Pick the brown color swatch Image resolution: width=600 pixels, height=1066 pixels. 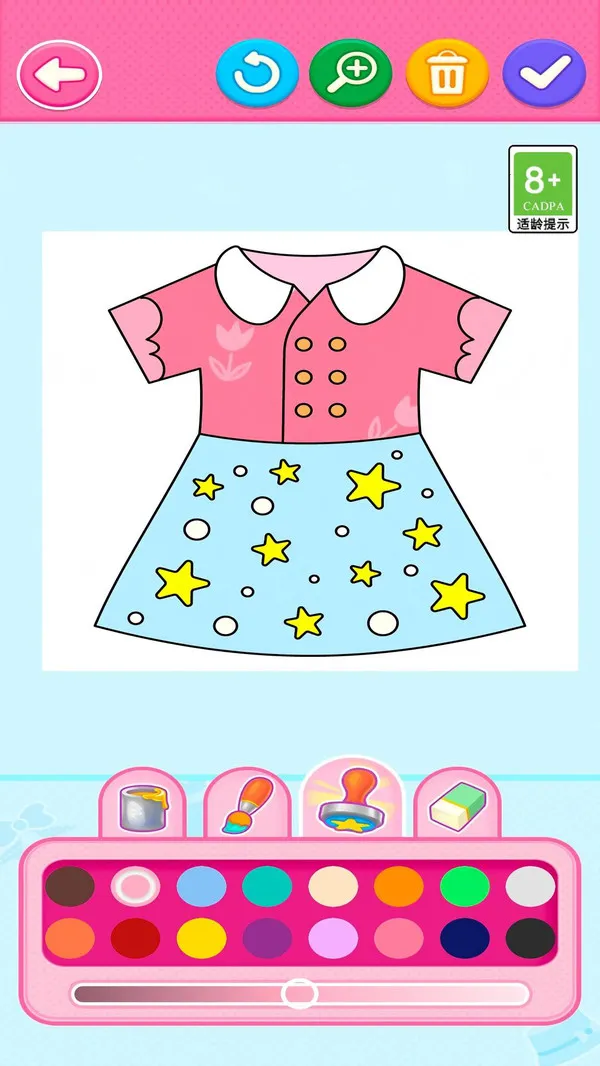point(70,886)
